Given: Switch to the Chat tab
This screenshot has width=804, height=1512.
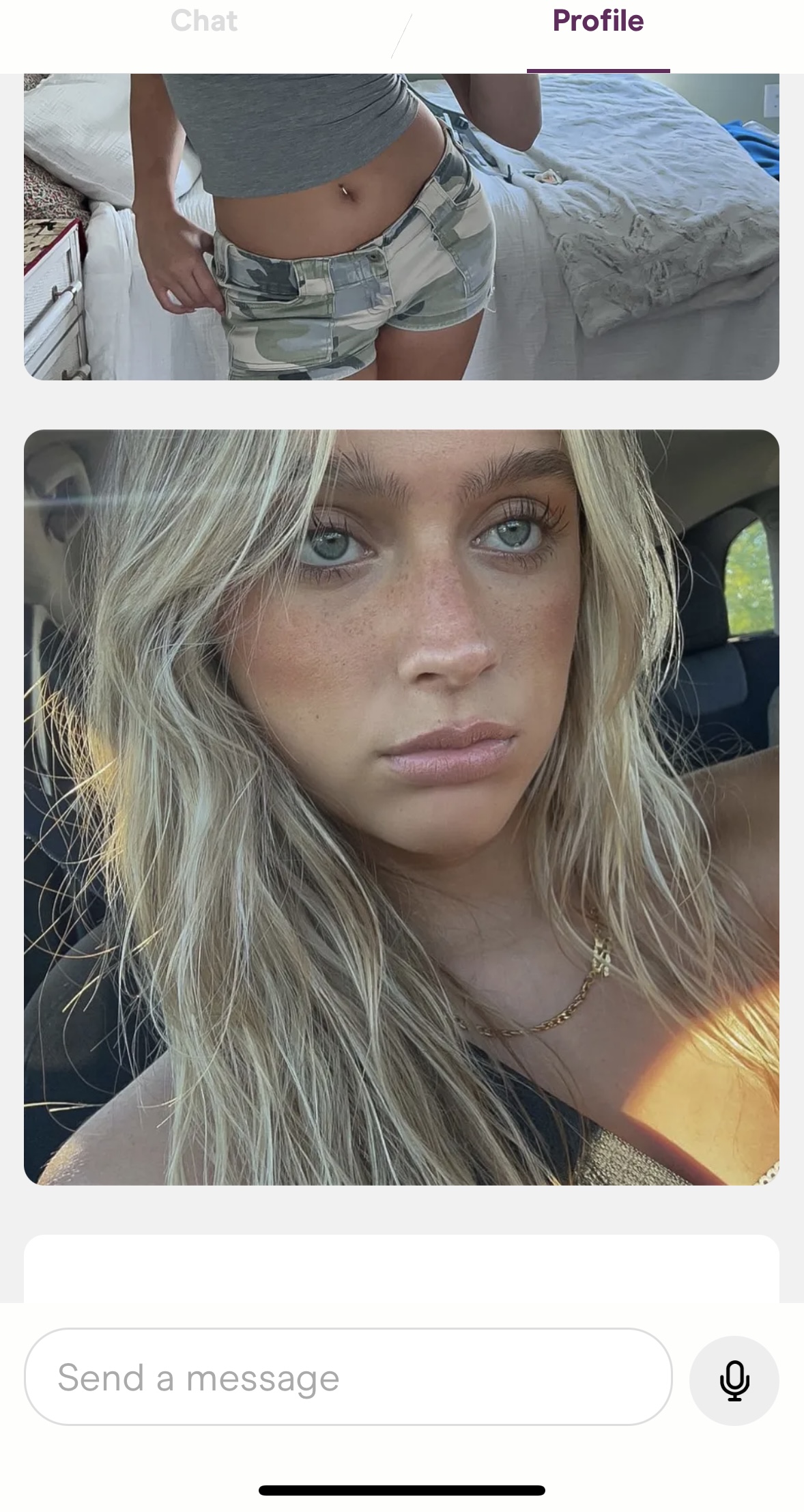Looking at the screenshot, I should [204, 21].
